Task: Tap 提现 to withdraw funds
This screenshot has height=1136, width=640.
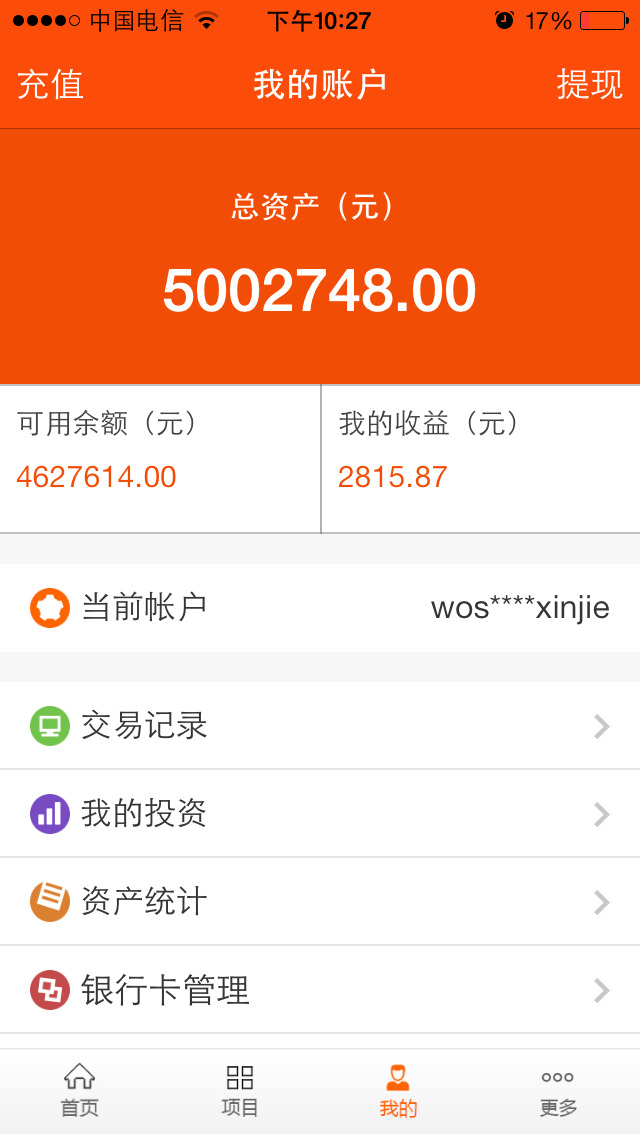Action: tap(589, 85)
